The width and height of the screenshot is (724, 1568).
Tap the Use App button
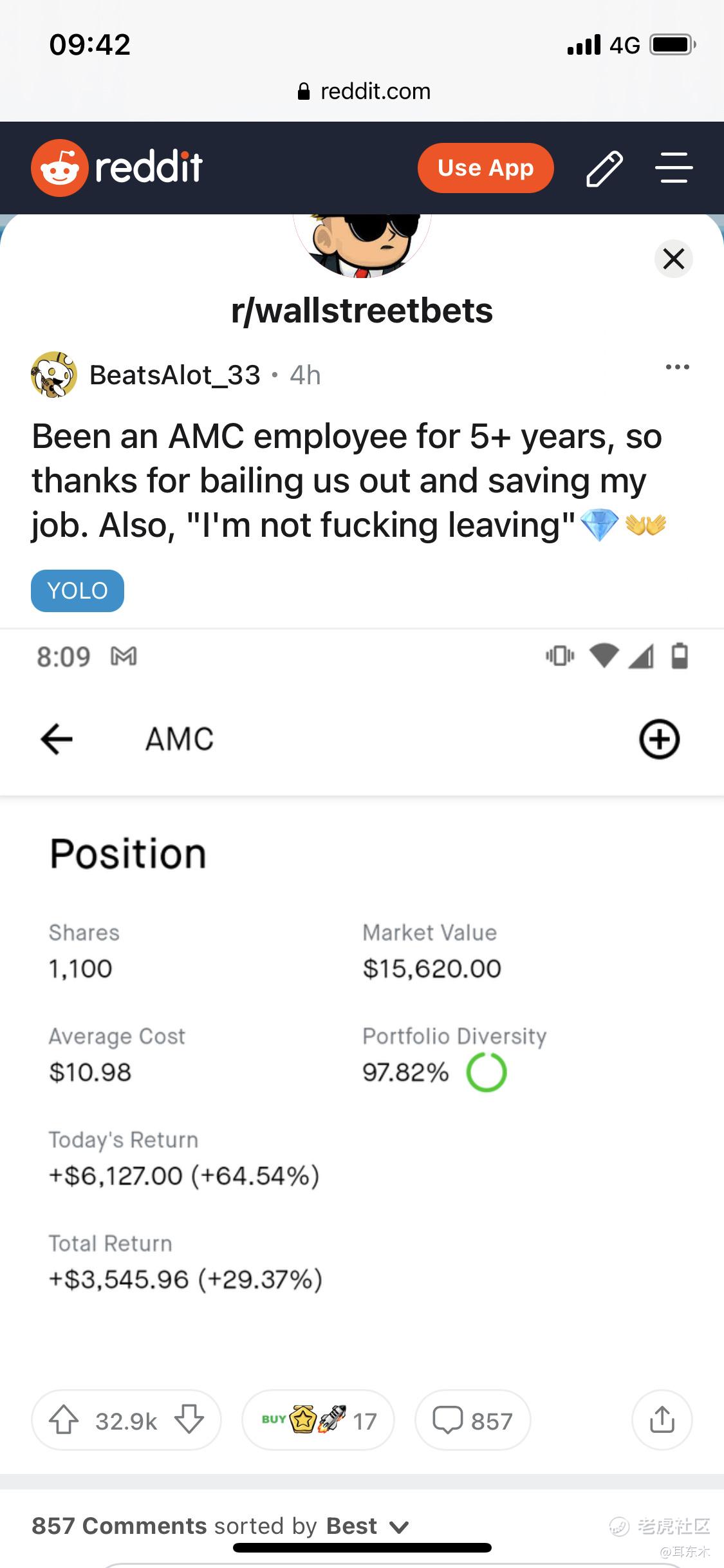pos(485,168)
